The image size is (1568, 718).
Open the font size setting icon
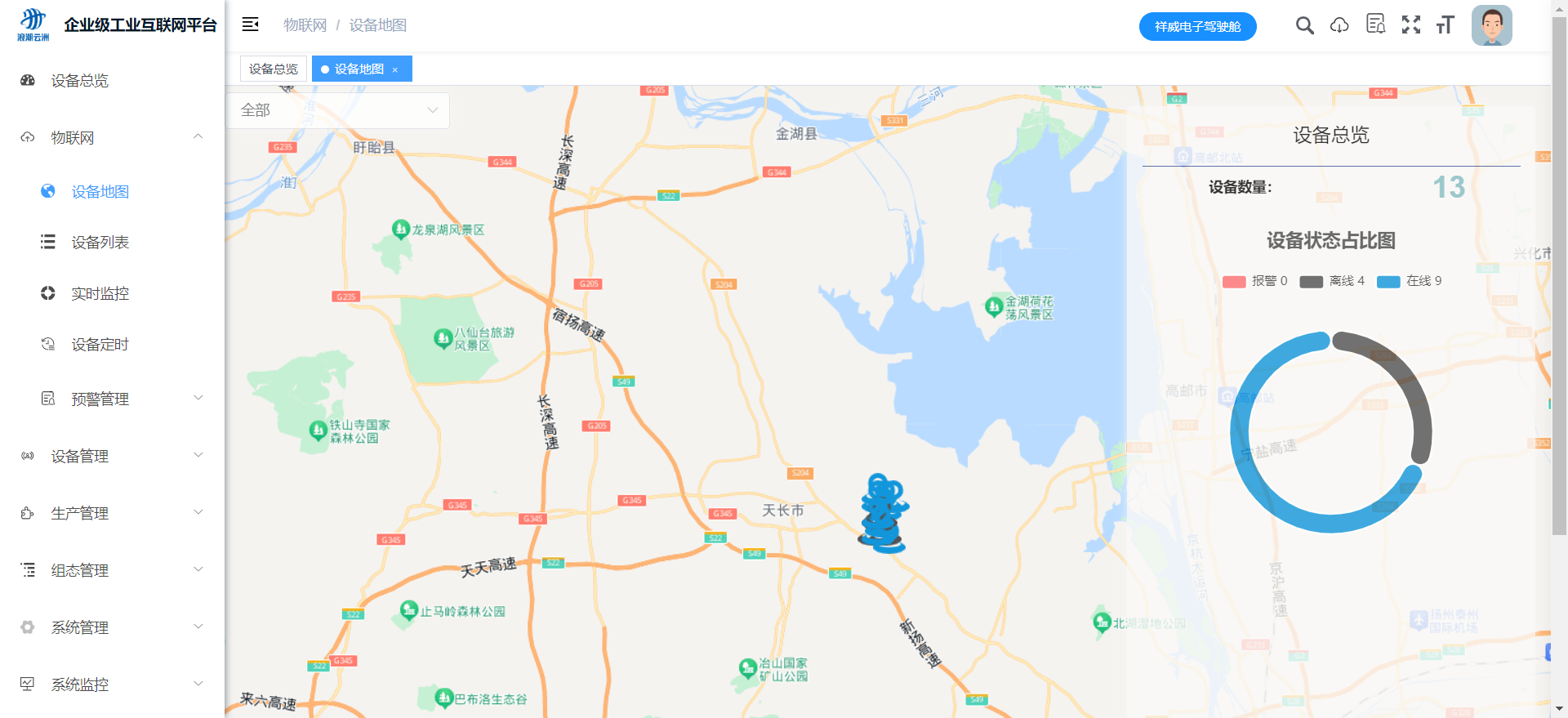(1445, 25)
